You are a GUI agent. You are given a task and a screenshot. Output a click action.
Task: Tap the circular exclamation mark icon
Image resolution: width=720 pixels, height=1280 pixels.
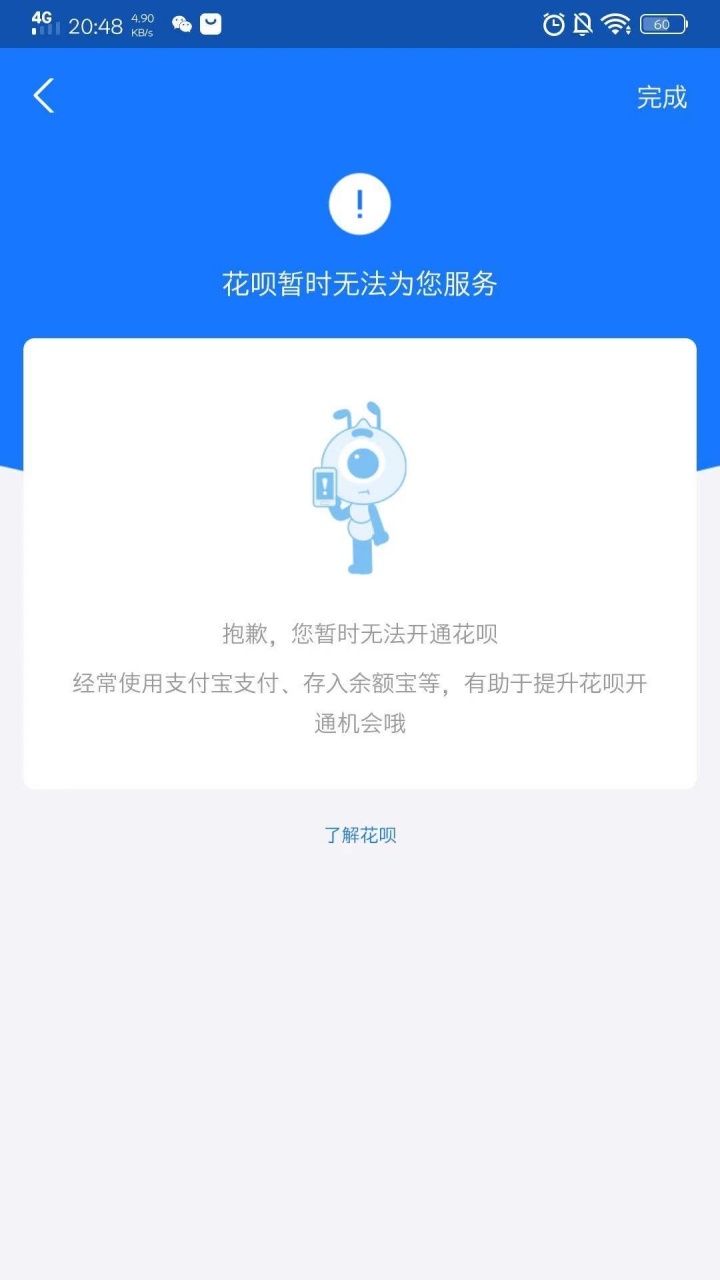[360, 202]
